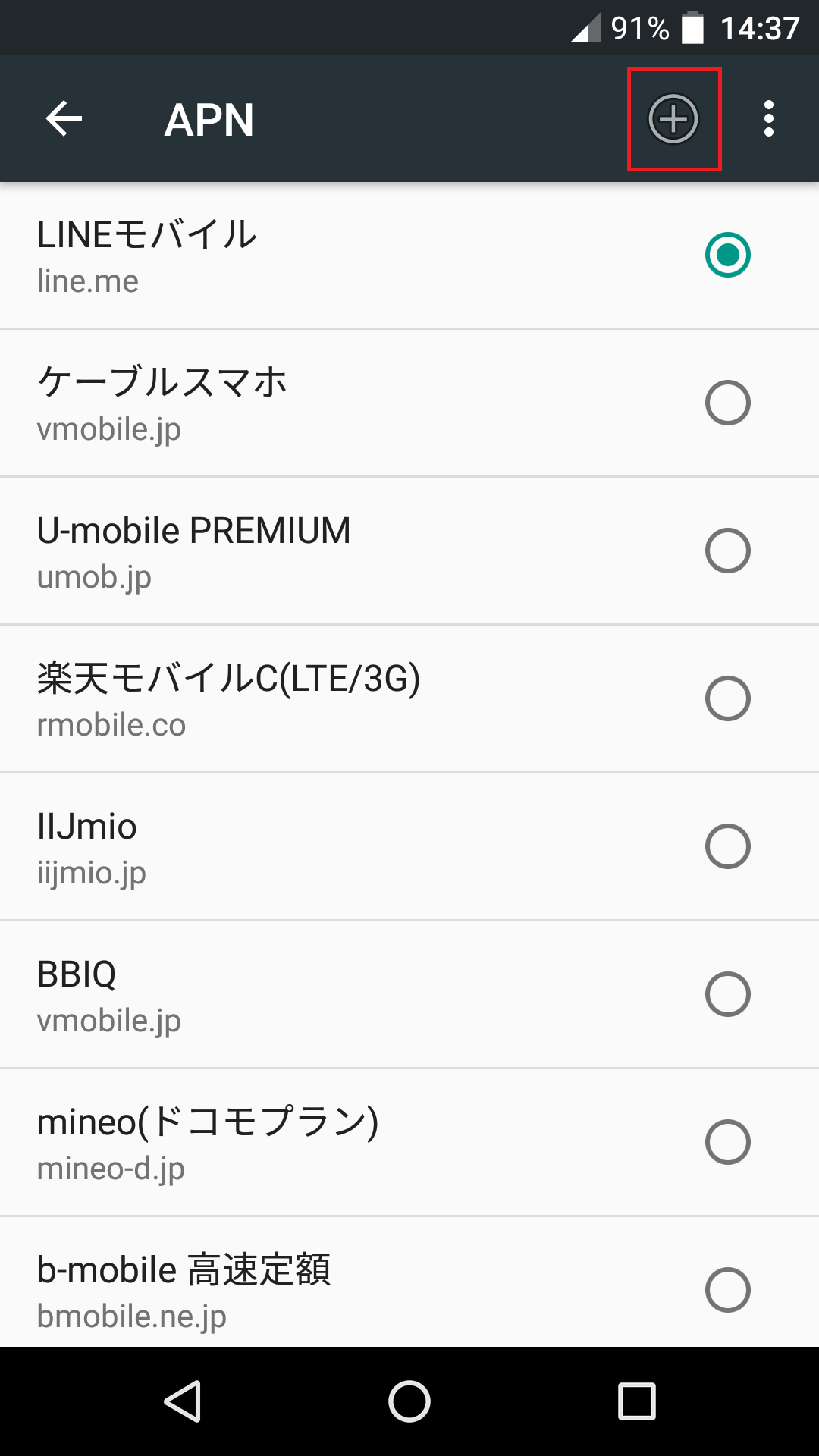Select the ケーブルスマホ radio button
Viewport: 819px width, 1456px height.
coord(728,403)
